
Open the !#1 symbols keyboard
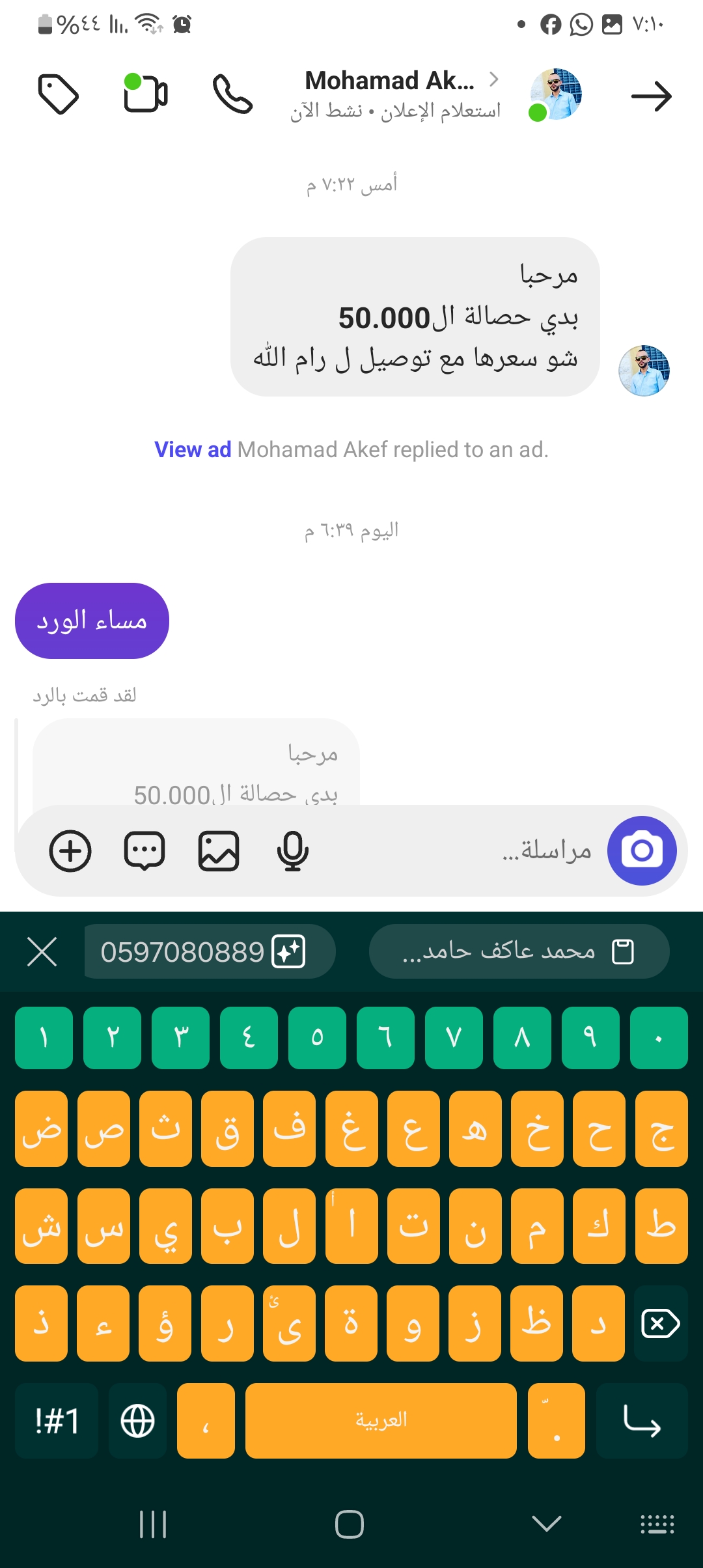[x=57, y=1421]
